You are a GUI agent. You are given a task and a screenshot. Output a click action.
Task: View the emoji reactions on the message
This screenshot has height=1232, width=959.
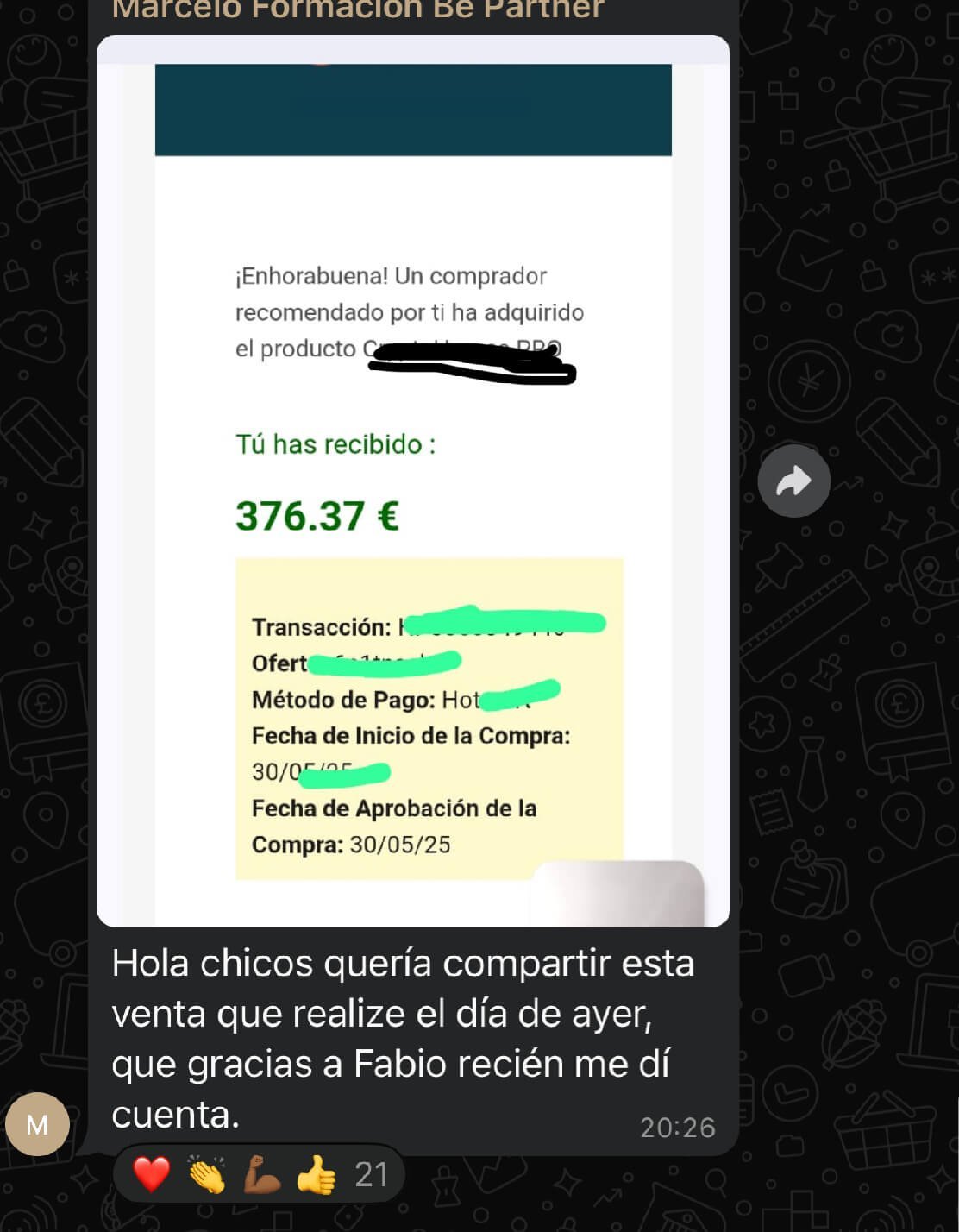(259, 1174)
